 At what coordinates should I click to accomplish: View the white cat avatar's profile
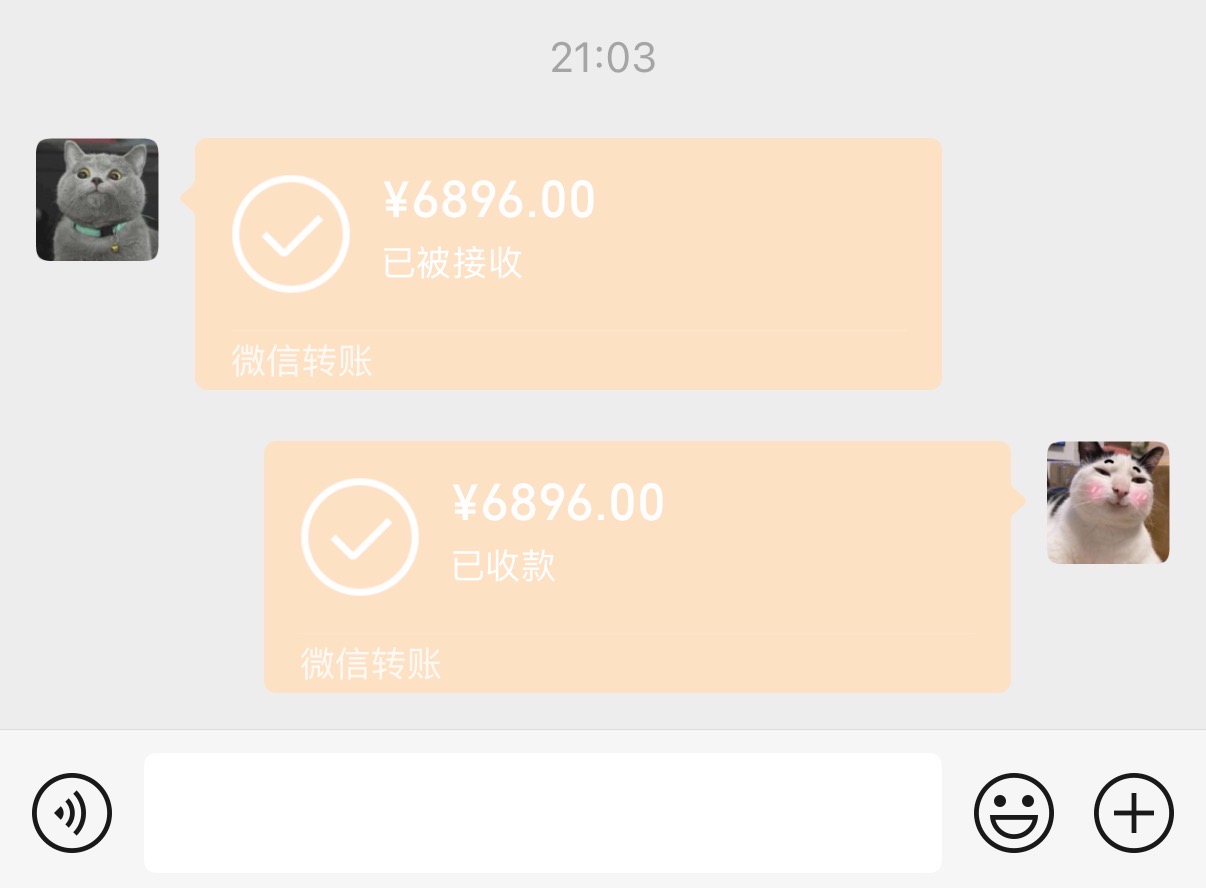[1108, 503]
